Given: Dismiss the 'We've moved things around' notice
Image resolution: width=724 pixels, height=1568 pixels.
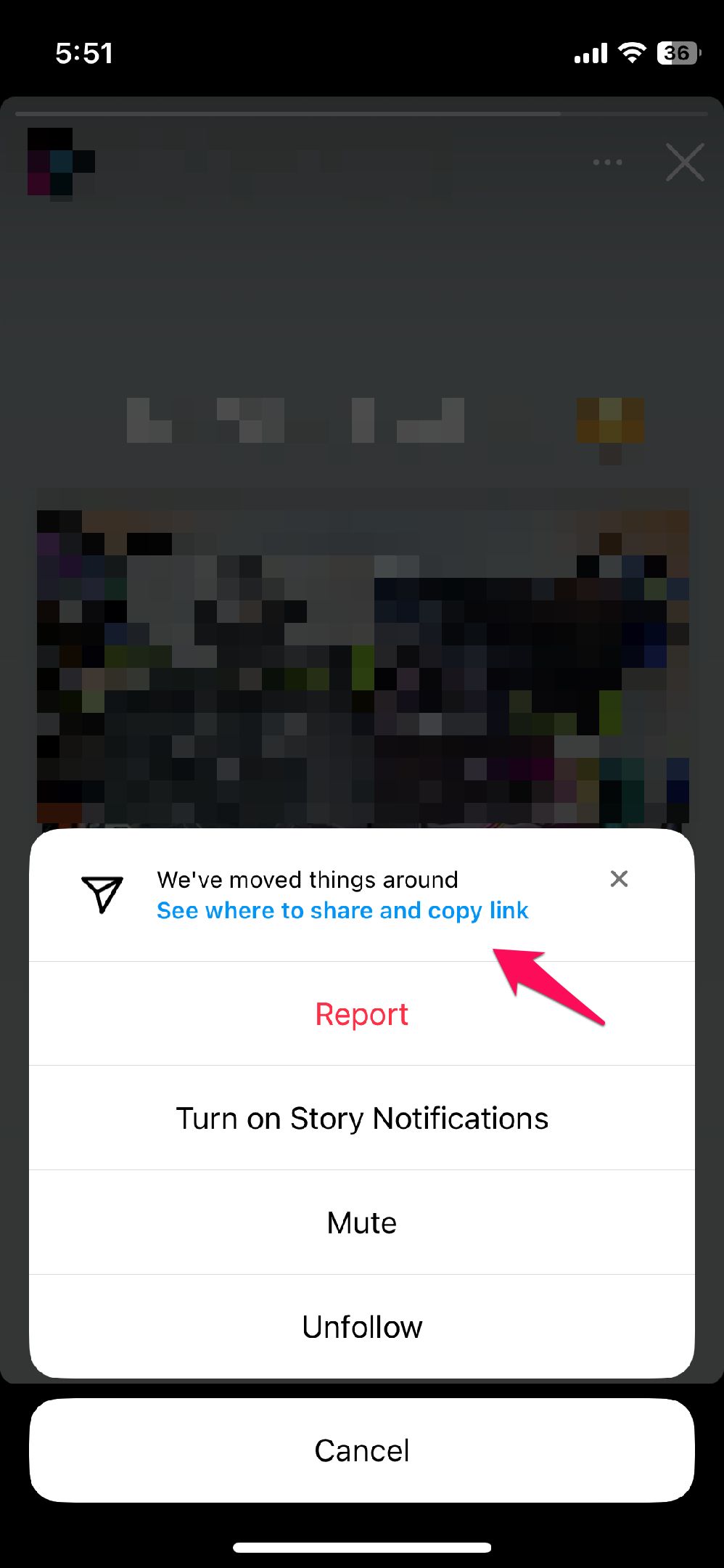Looking at the screenshot, I should 619,879.
